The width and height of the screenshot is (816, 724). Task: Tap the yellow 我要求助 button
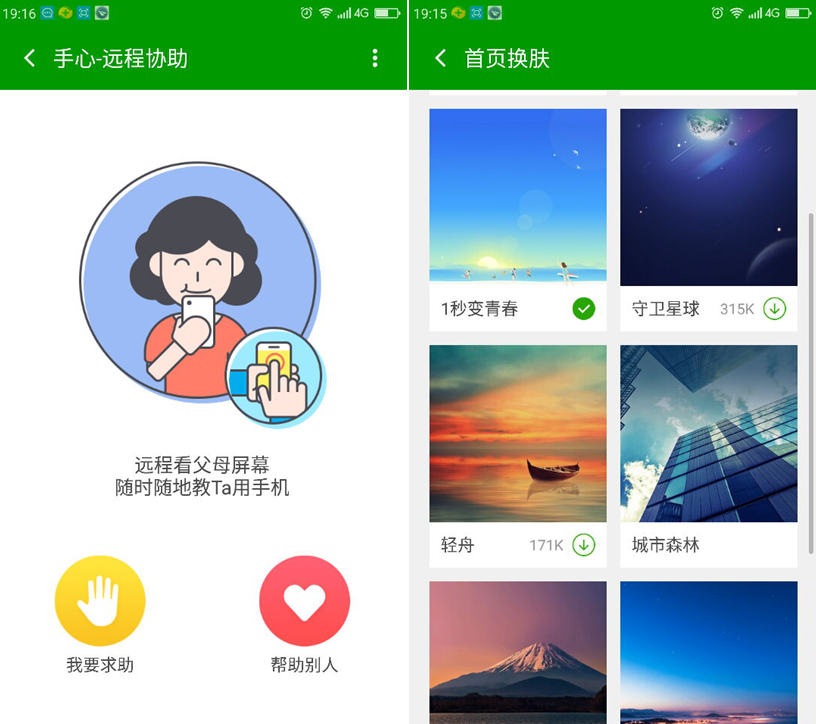click(100, 601)
